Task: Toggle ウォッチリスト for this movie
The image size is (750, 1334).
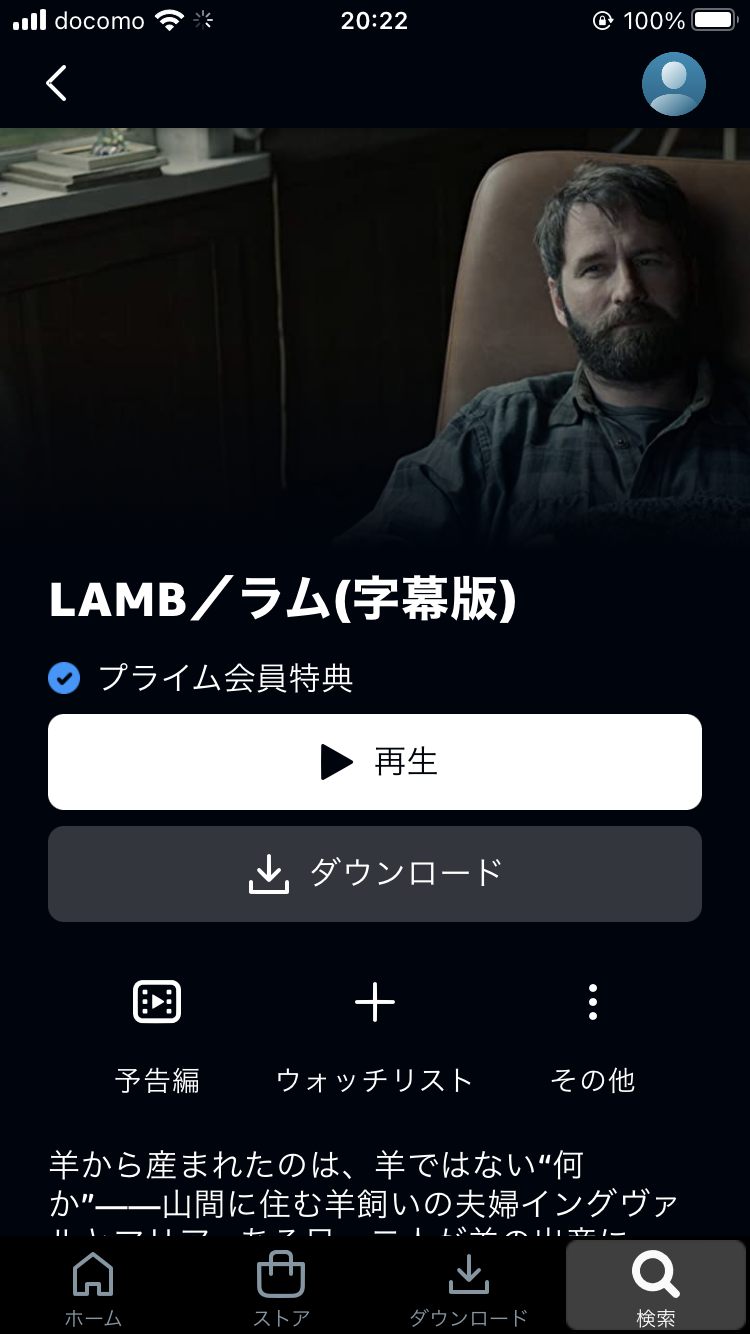Action: [x=374, y=1030]
